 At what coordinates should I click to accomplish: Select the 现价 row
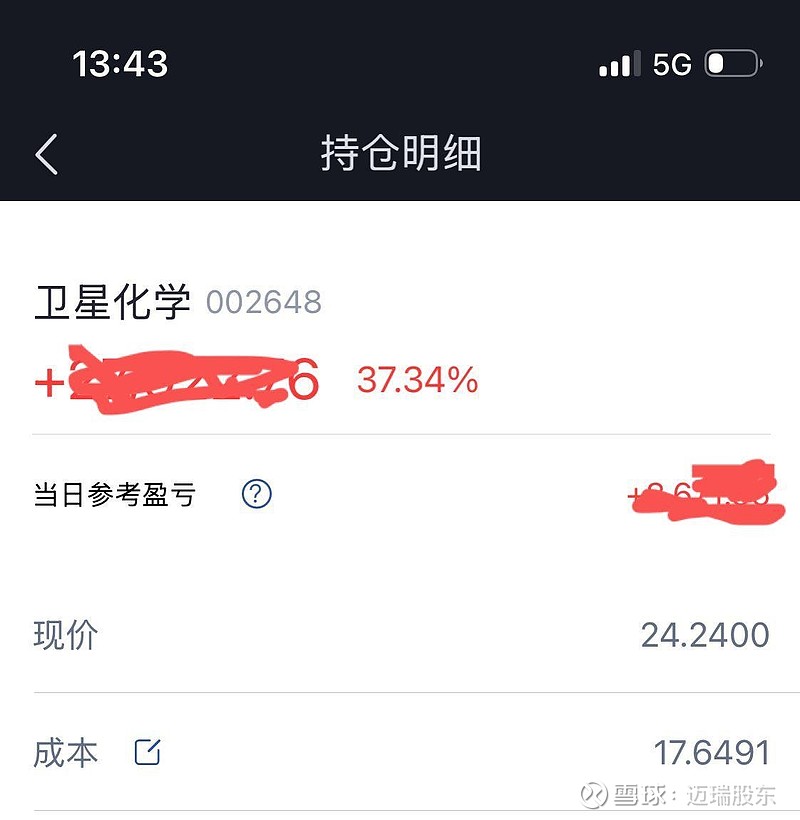(x=64, y=634)
